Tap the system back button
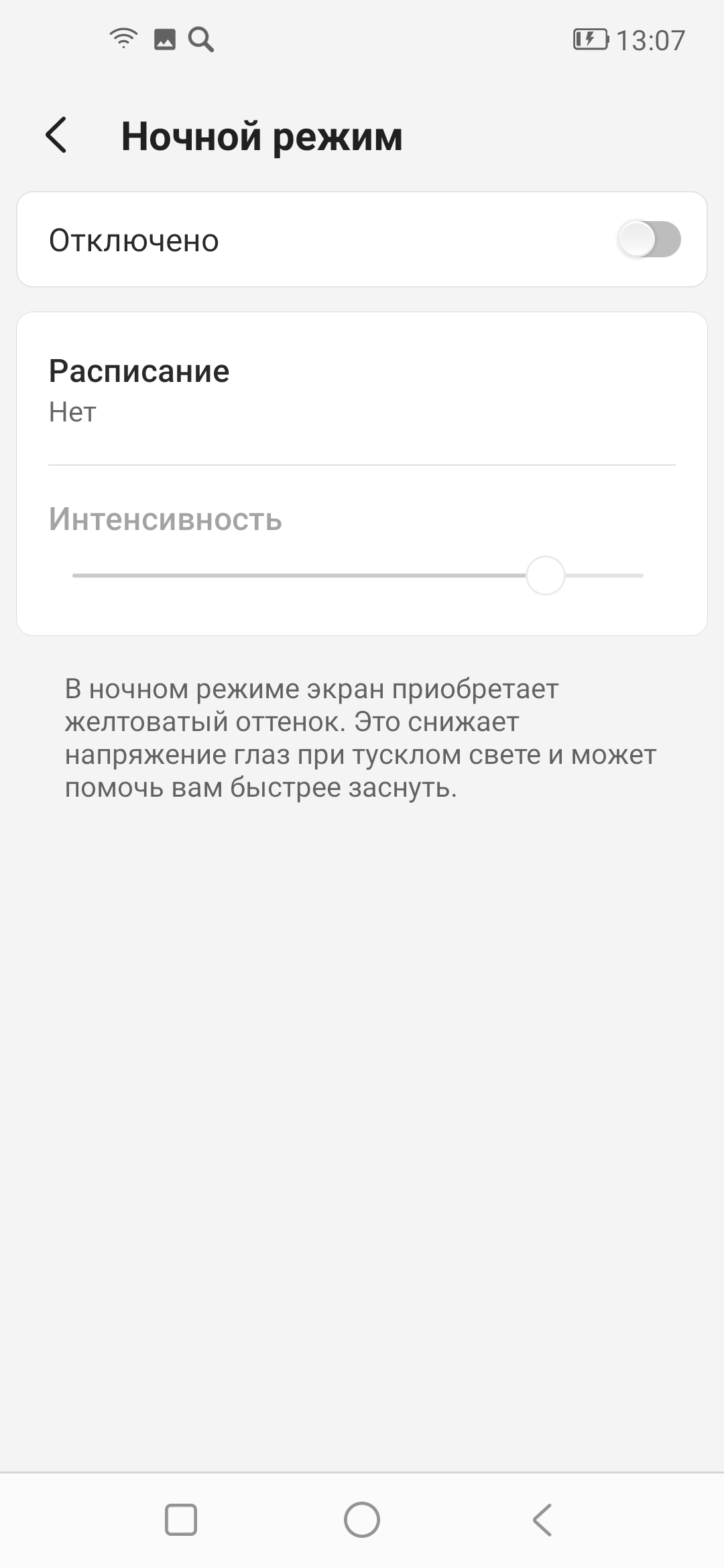Screen dimensions: 724x1568 click(x=542, y=1519)
